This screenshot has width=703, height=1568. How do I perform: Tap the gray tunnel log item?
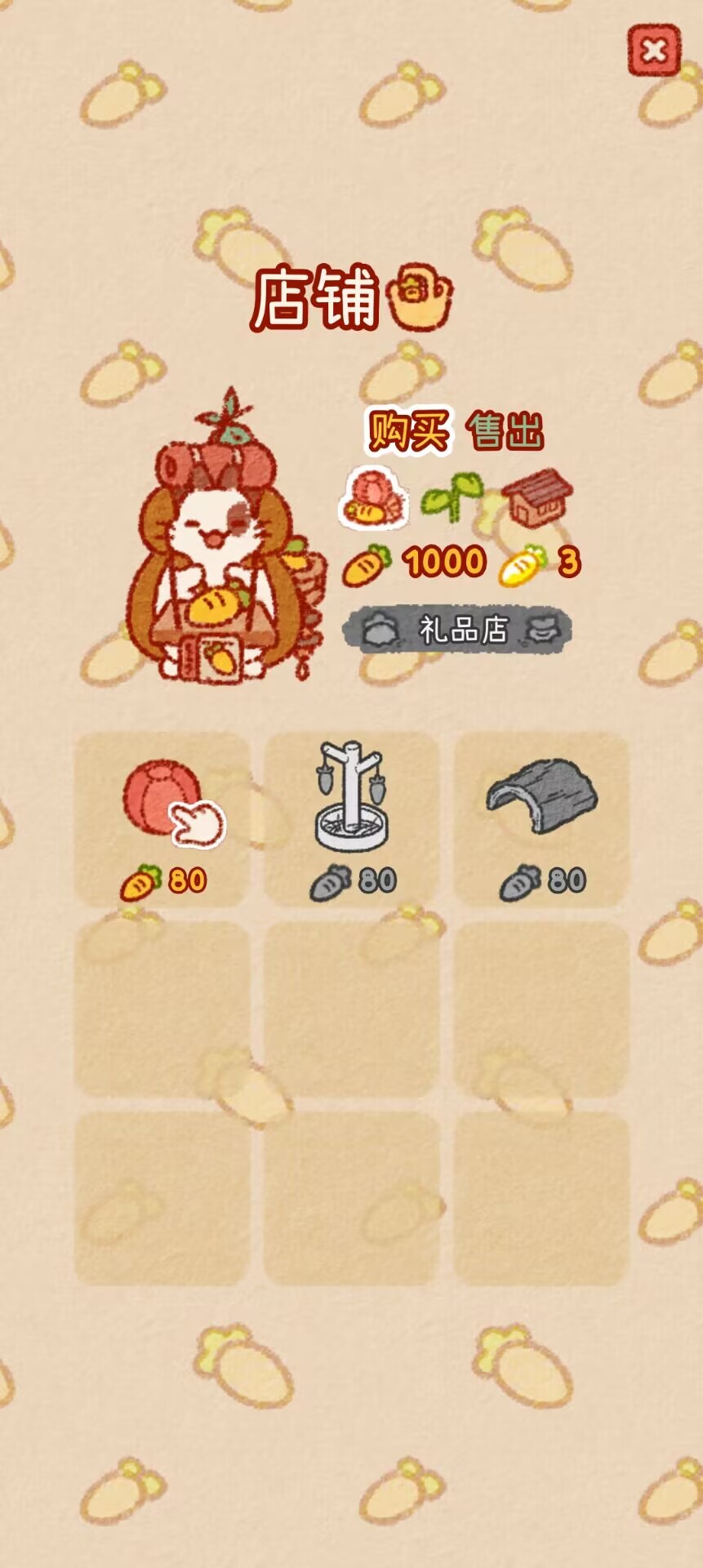click(x=541, y=819)
